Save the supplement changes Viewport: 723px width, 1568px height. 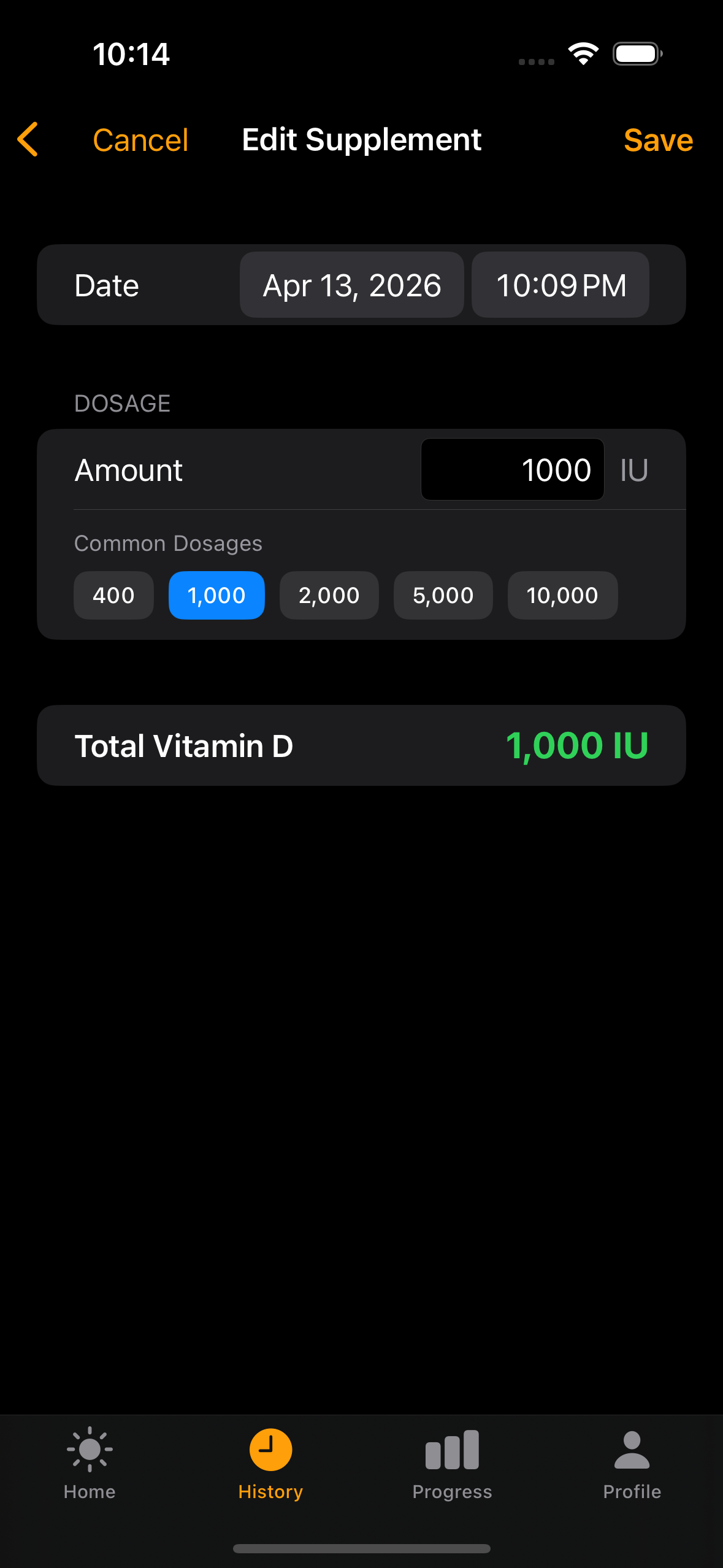pos(658,140)
